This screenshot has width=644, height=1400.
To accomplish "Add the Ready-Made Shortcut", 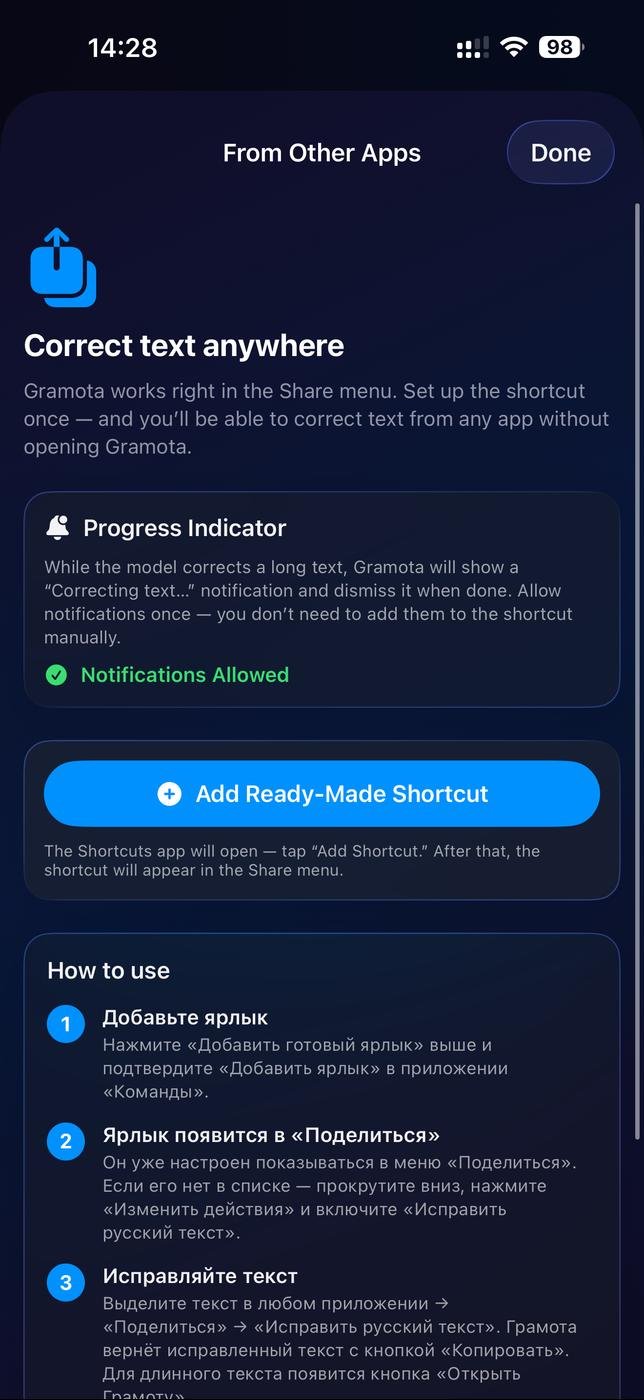I will coord(322,794).
